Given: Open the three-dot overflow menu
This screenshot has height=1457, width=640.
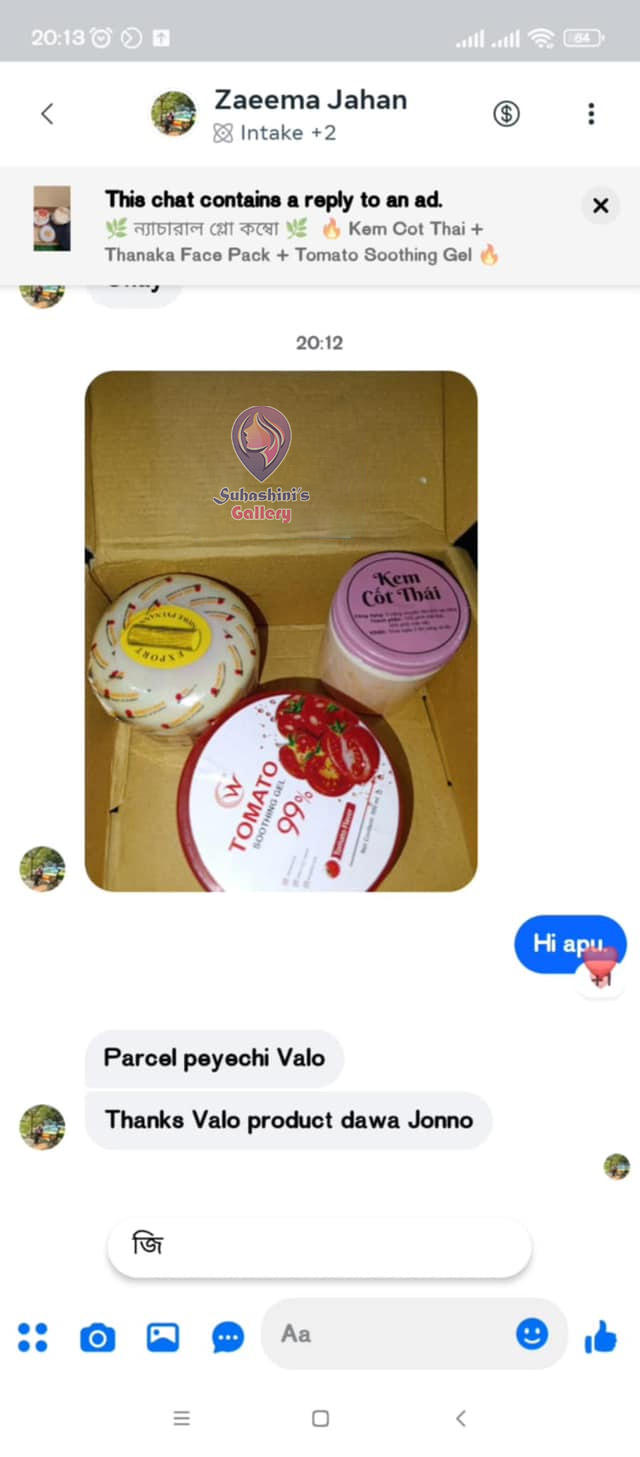Looking at the screenshot, I should click(x=591, y=114).
